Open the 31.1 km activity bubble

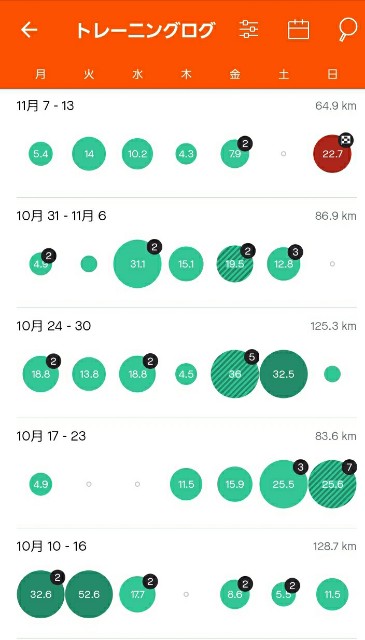pyautogui.click(x=137, y=264)
